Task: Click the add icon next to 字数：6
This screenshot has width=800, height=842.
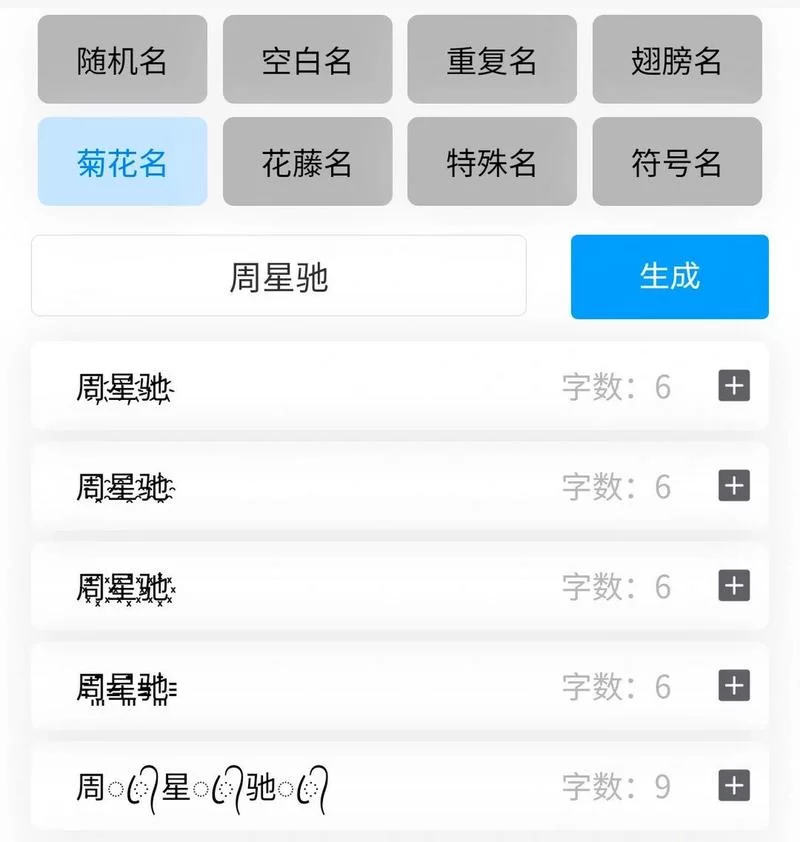Action: 733,385
